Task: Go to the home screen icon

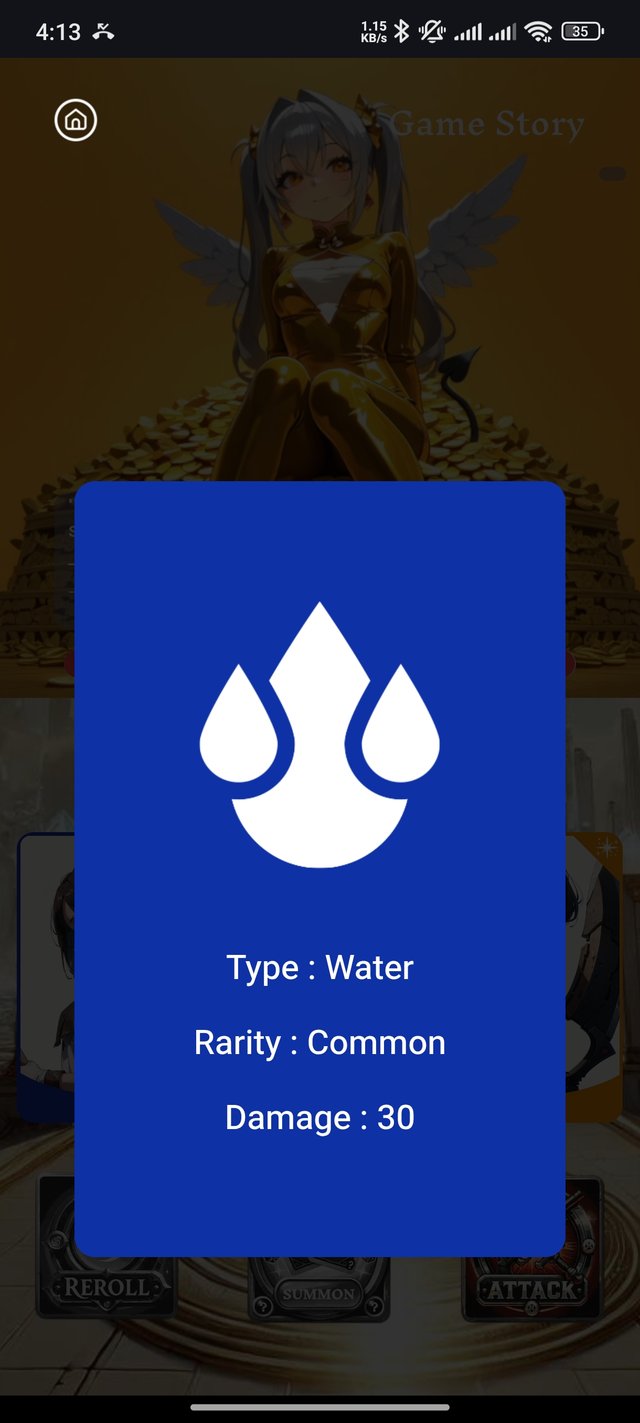Action: [x=75, y=121]
